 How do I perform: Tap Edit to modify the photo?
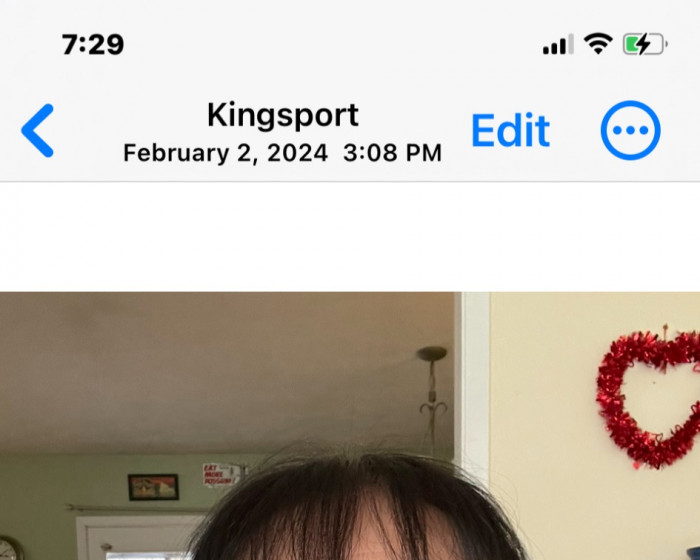point(510,131)
